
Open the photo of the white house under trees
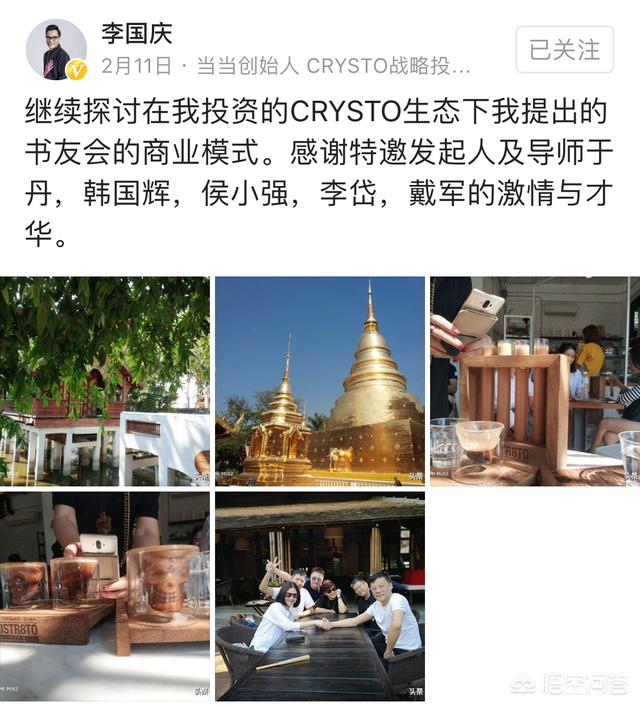click(x=105, y=381)
